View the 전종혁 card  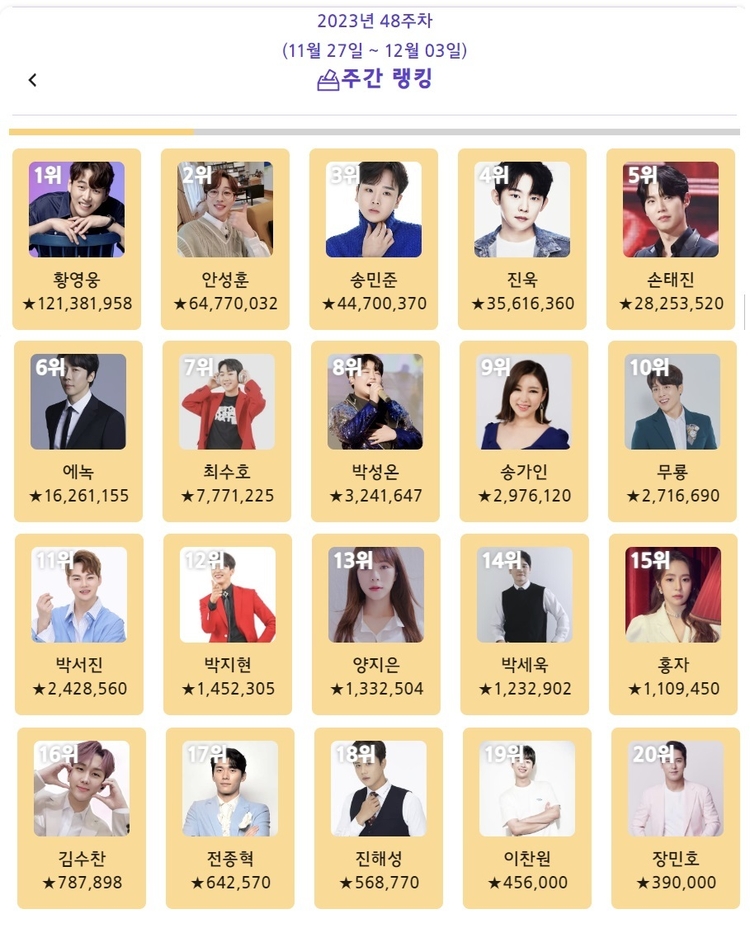230,817
